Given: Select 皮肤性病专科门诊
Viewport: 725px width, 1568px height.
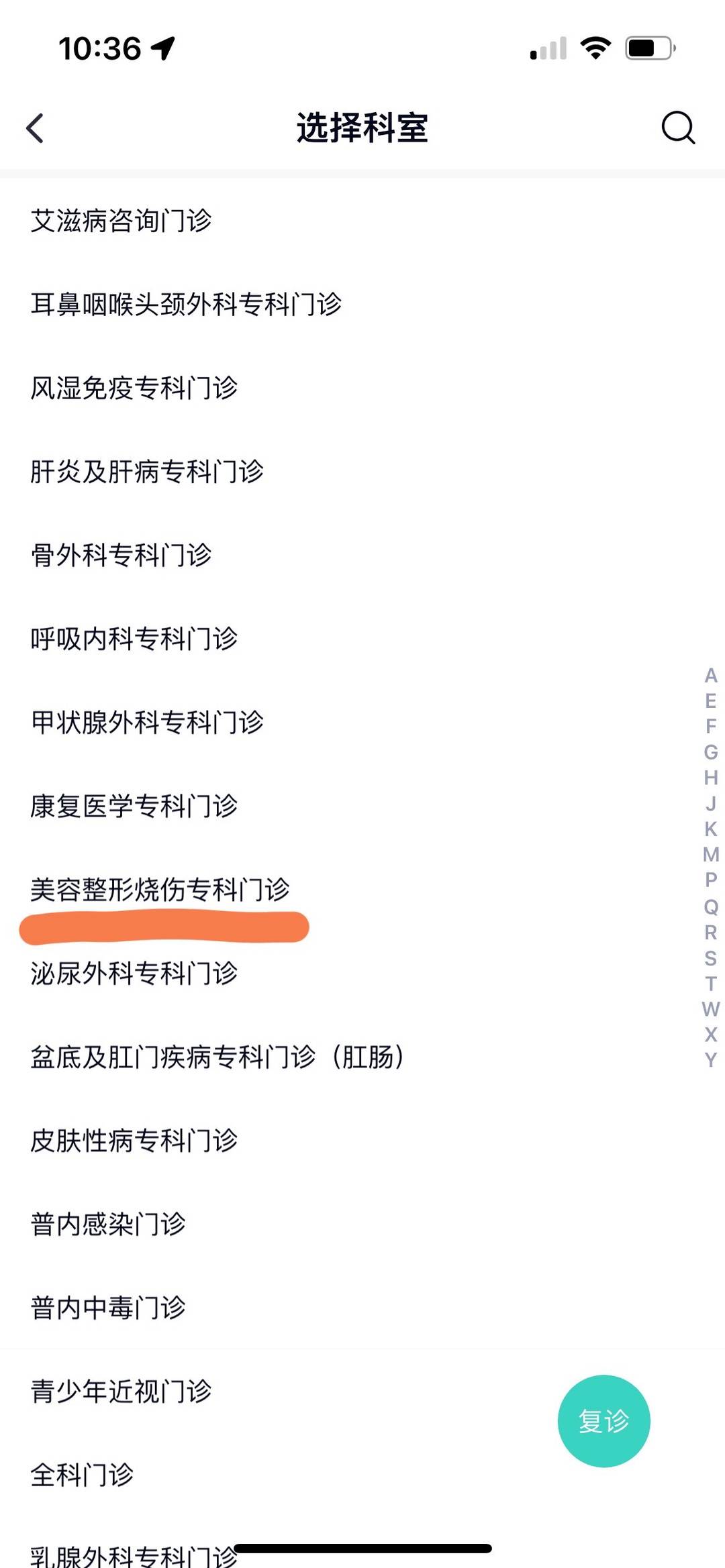Looking at the screenshot, I should coord(134,1139).
